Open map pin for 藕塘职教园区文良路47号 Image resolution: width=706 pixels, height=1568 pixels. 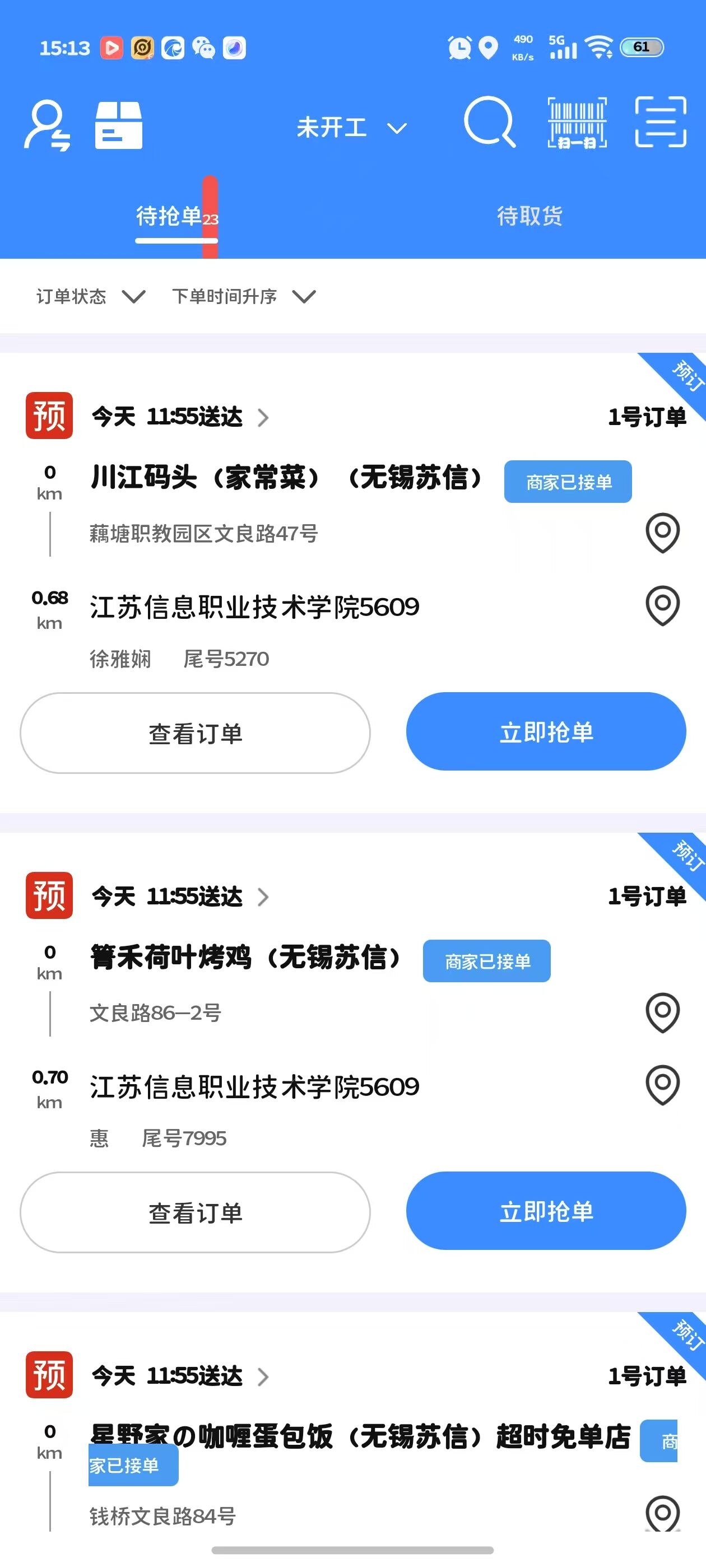click(662, 533)
